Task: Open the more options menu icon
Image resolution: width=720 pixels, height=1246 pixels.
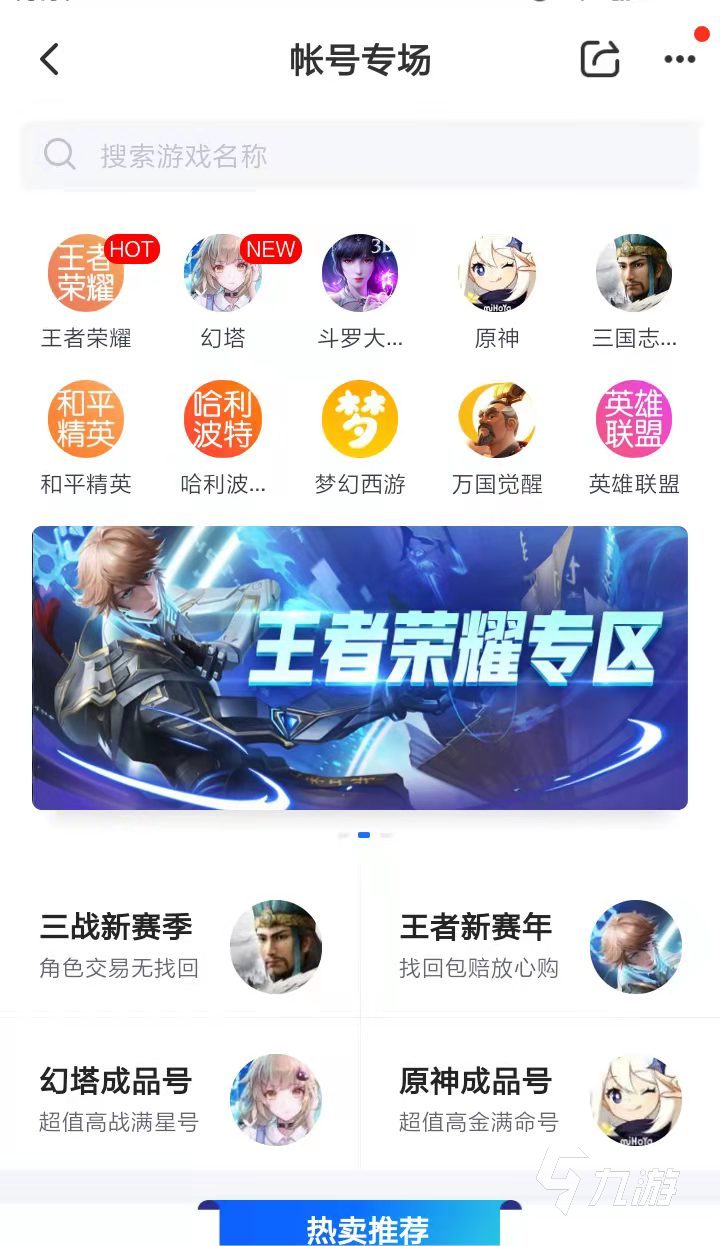Action: tap(678, 60)
